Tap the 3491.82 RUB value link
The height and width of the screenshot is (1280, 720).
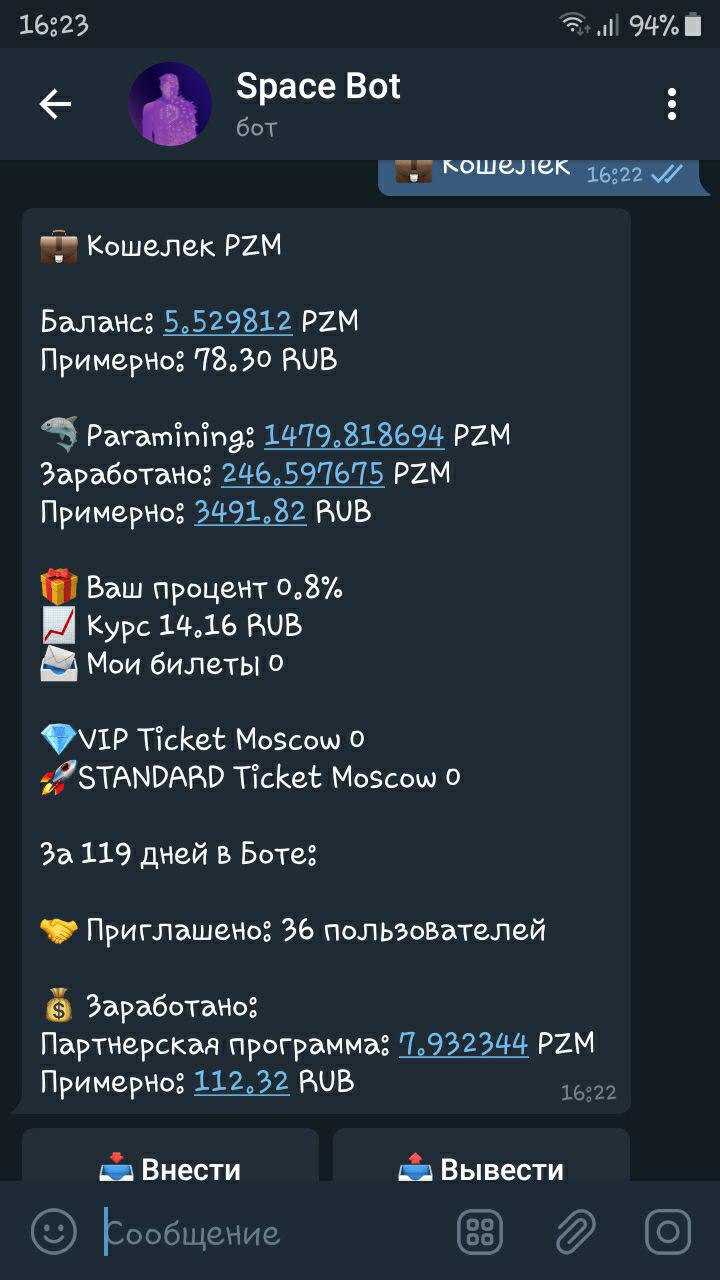[250, 512]
